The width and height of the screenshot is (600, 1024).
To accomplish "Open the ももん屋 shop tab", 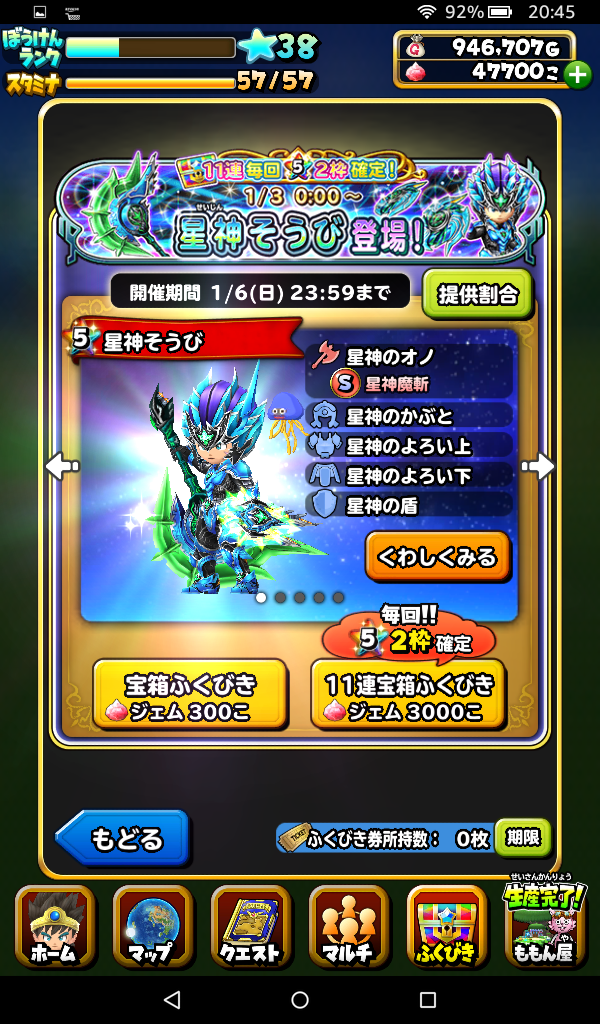I will [543, 927].
